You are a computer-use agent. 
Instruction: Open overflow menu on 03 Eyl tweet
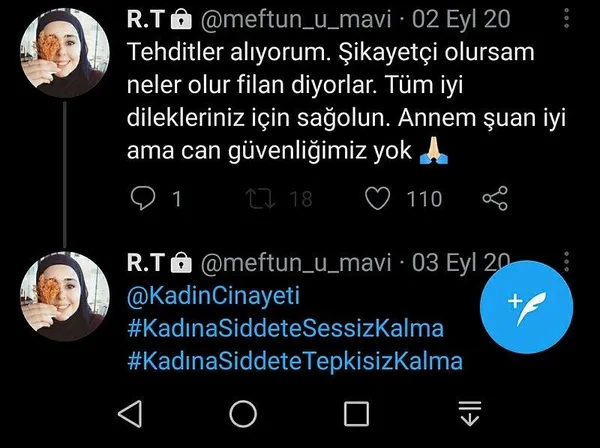[x=568, y=262]
